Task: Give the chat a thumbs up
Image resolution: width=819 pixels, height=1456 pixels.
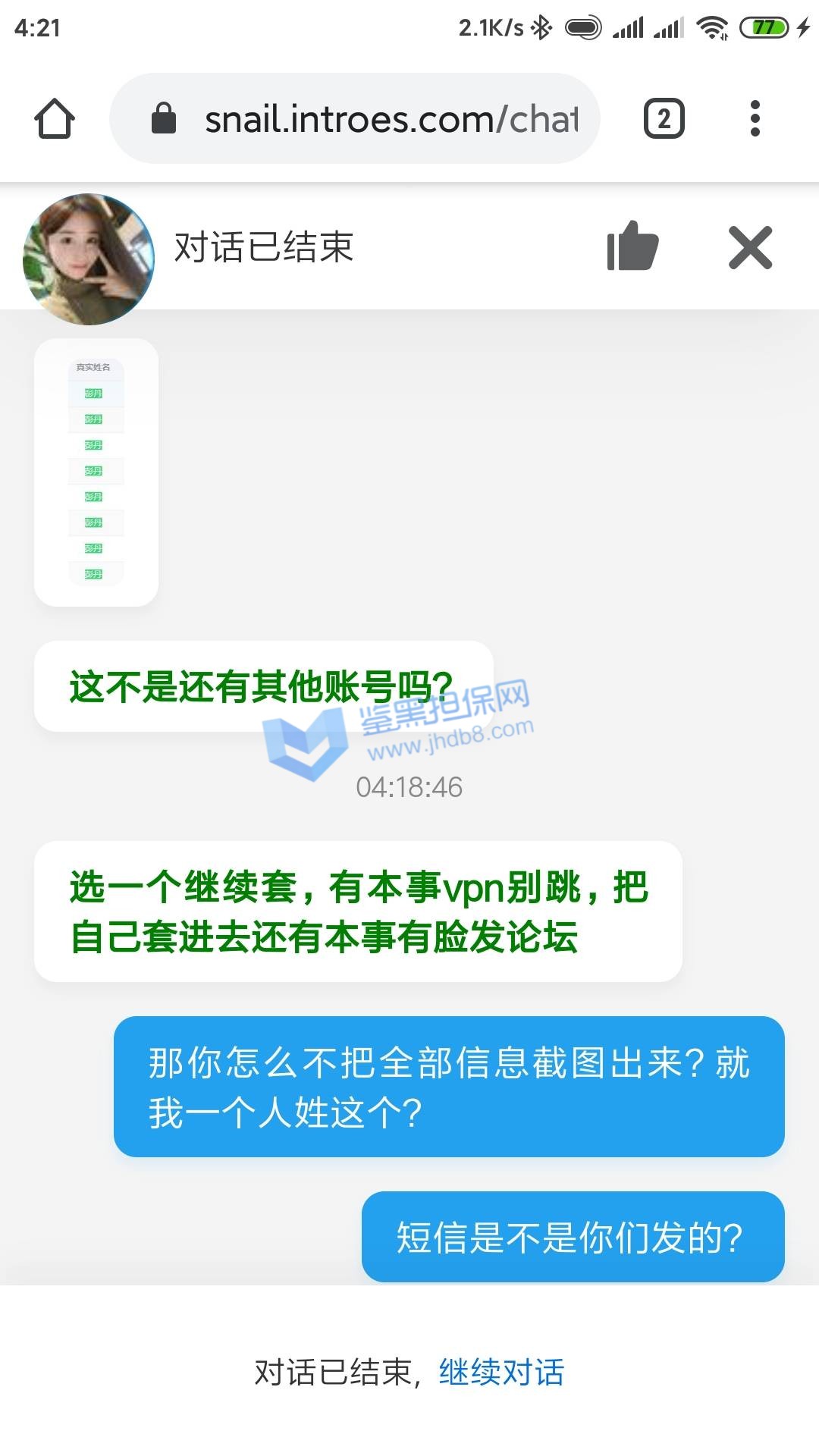Action: pos(632,246)
